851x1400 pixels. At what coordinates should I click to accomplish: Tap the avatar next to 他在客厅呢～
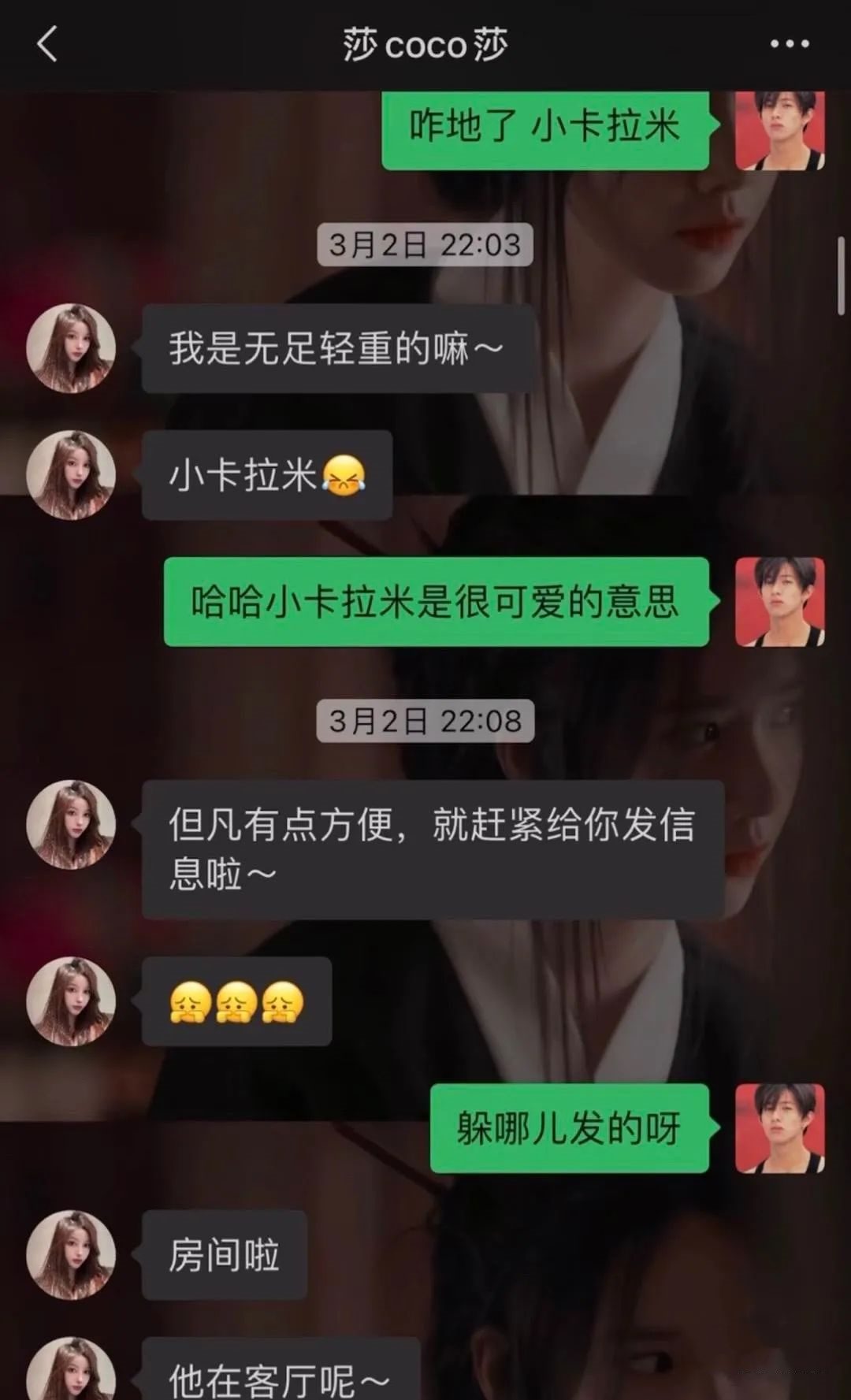point(72,1371)
